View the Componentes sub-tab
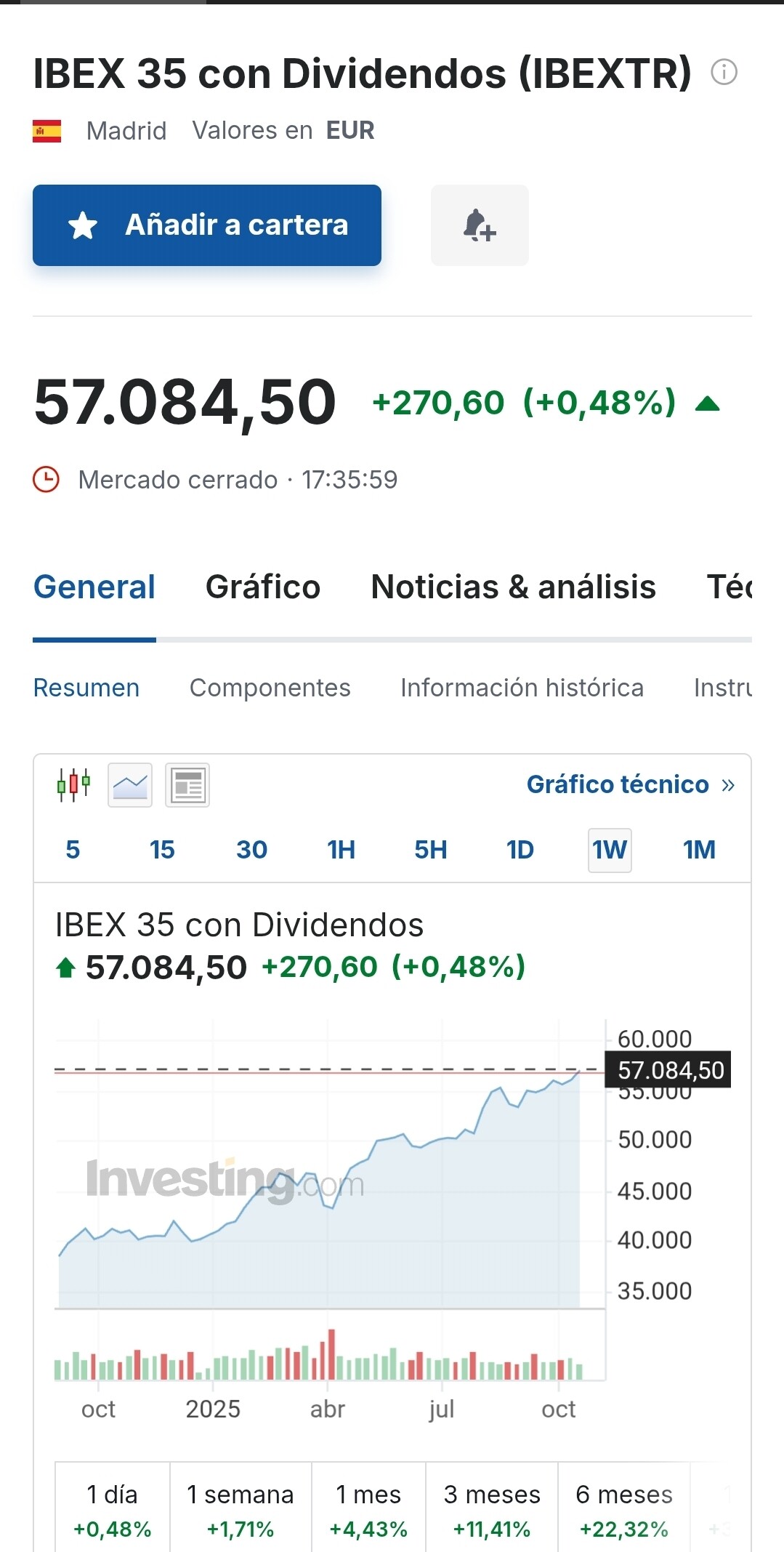Viewport: 784px width, 1552px height. pyautogui.click(x=270, y=688)
